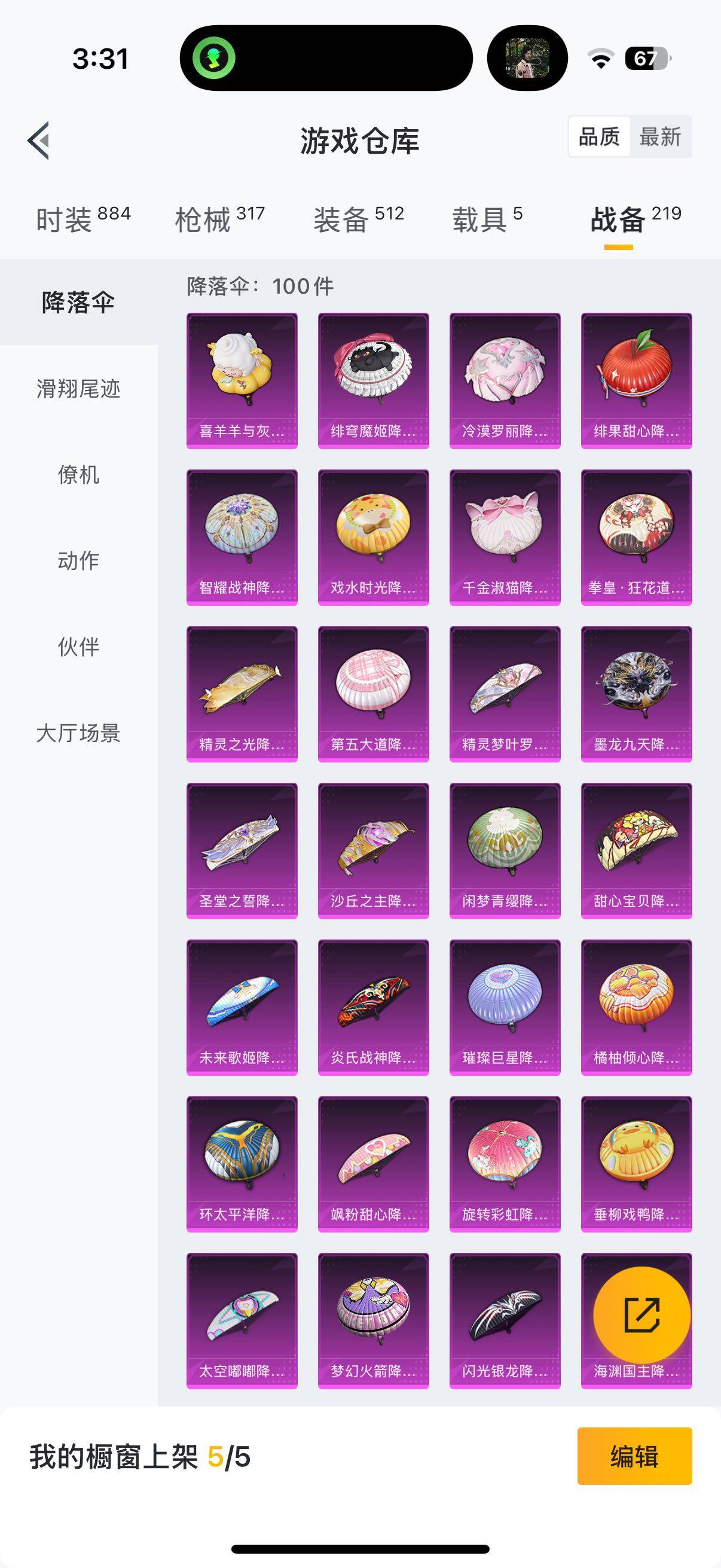Sort items by 品质
Screen dimensions: 721x1568
598,137
